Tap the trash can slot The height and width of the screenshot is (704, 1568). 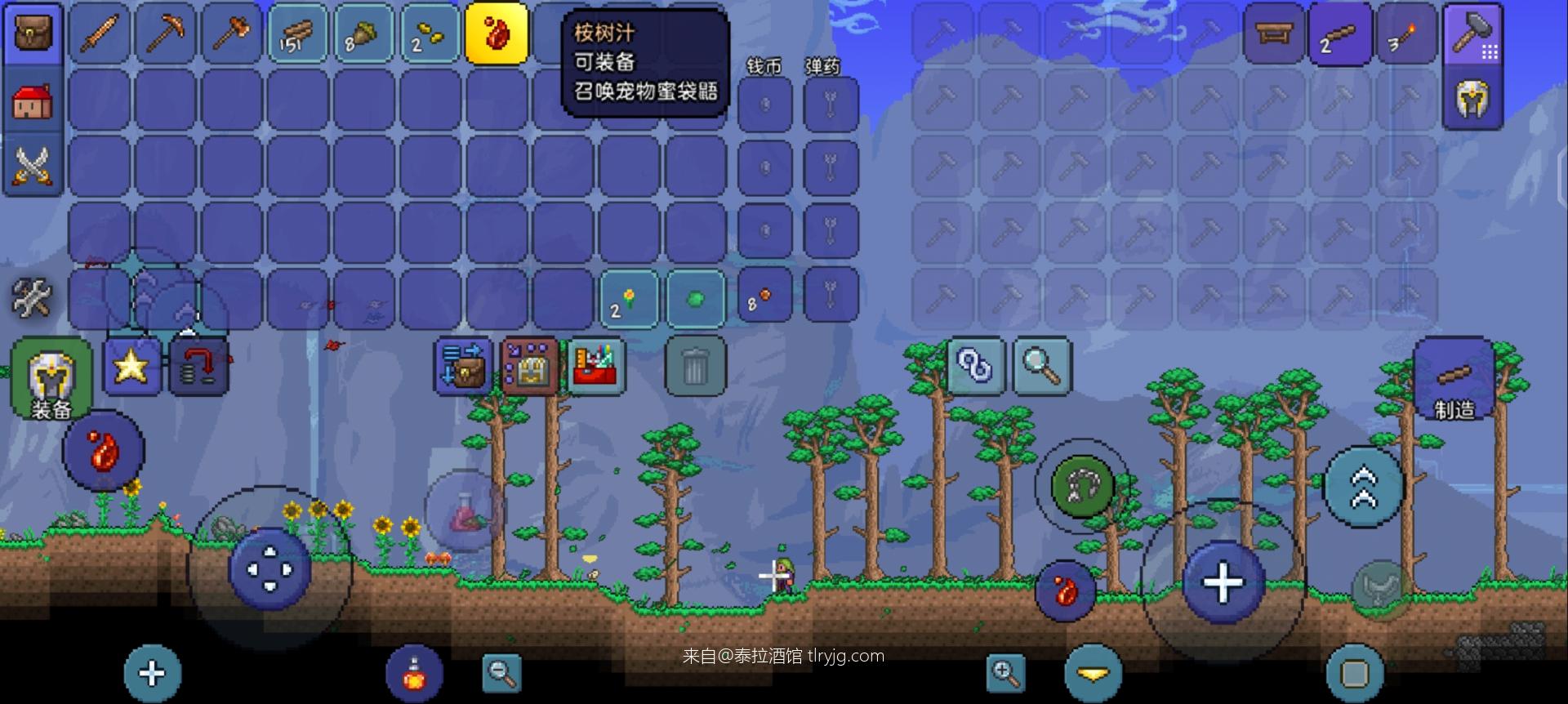click(694, 367)
